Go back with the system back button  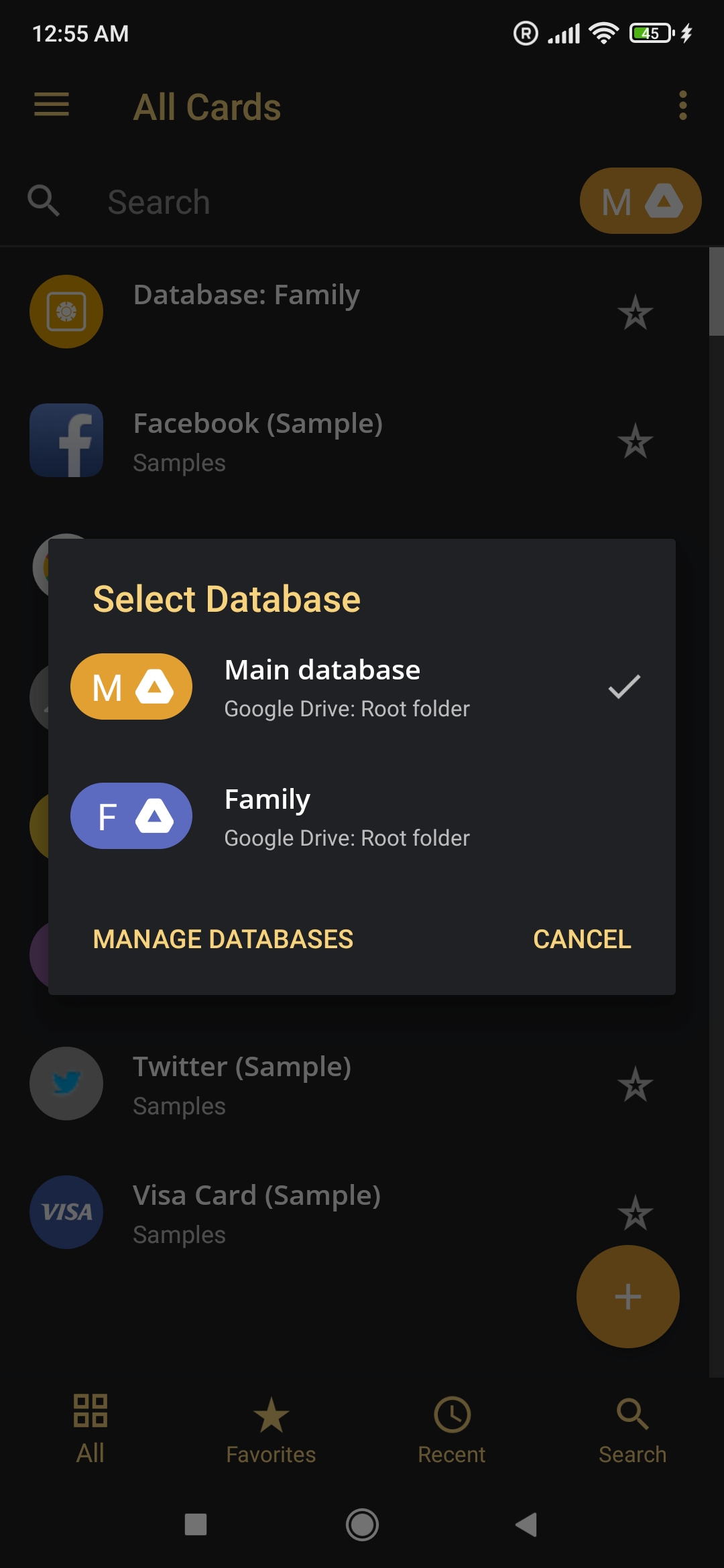[x=526, y=1524]
